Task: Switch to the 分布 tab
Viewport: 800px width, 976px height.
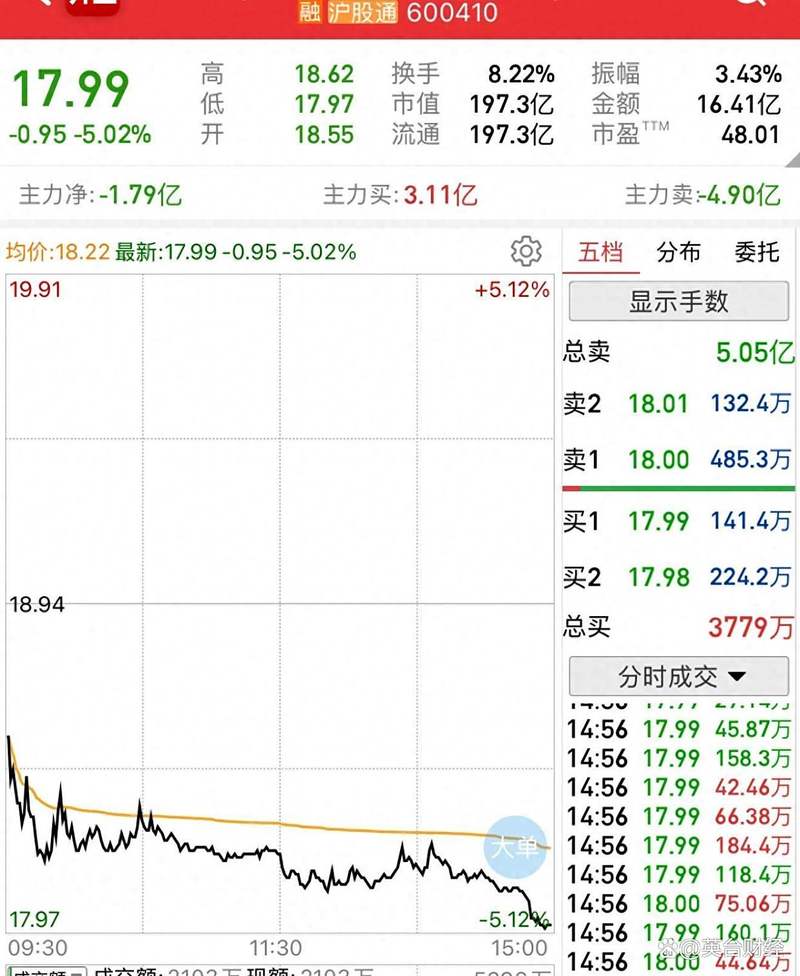Action: pos(678,252)
